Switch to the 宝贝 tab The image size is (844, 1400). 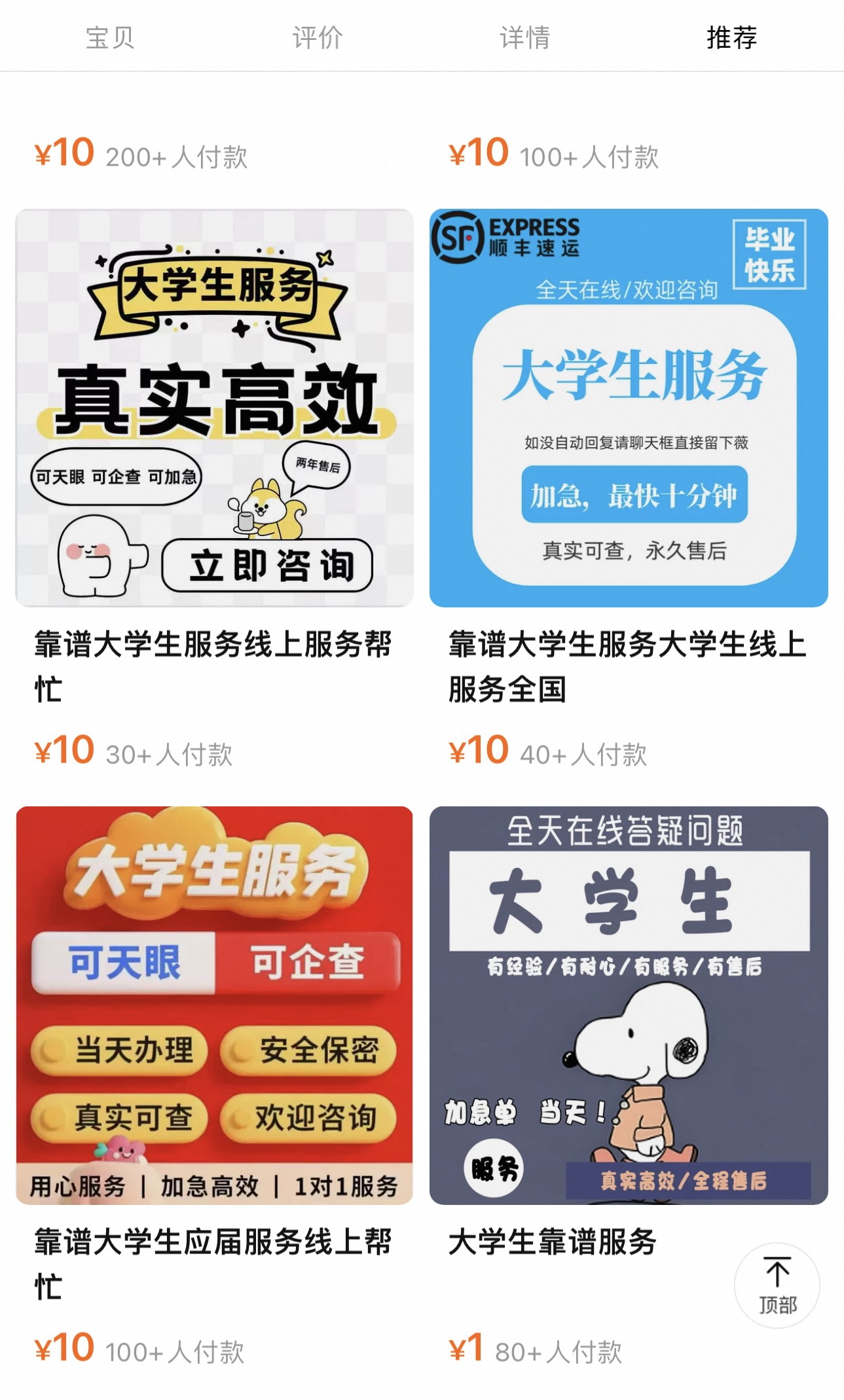[110, 37]
